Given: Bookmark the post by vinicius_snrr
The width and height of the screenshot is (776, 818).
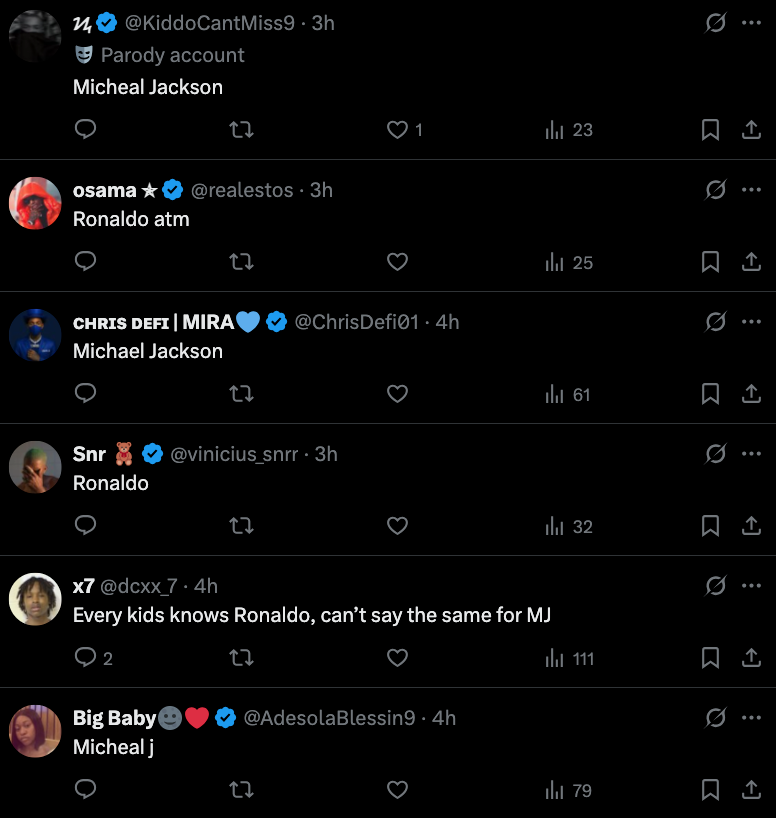Looking at the screenshot, I should 710,526.
